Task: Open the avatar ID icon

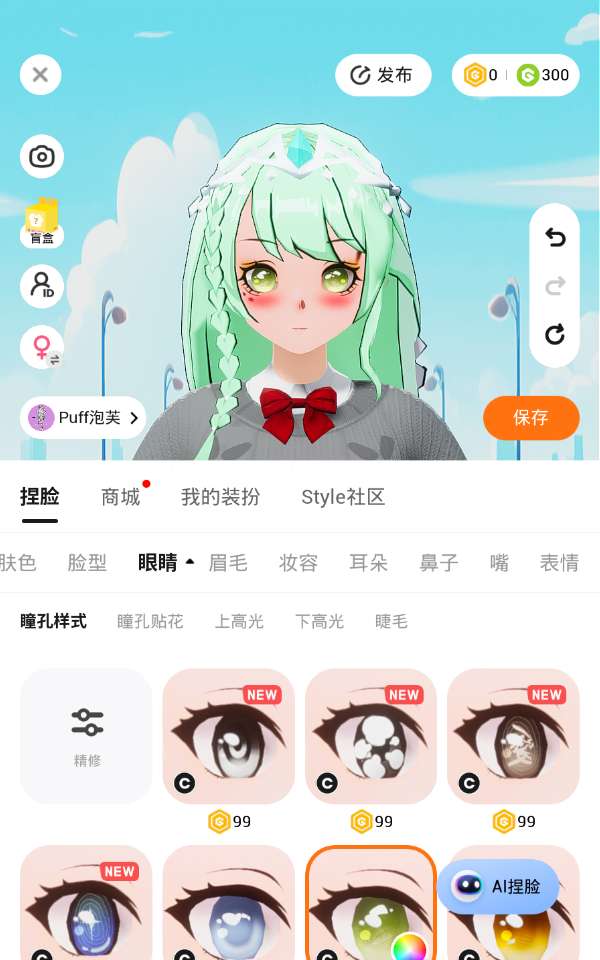Action: tap(42, 286)
